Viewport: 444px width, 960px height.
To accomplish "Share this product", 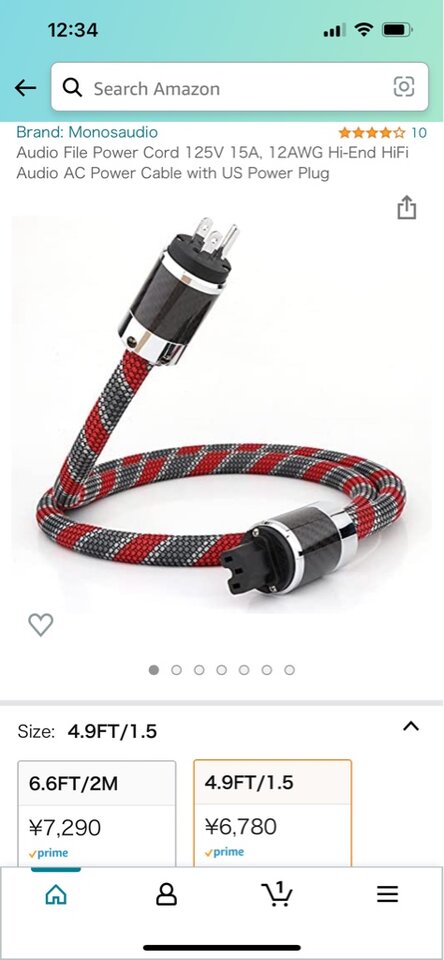I will (407, 208).
